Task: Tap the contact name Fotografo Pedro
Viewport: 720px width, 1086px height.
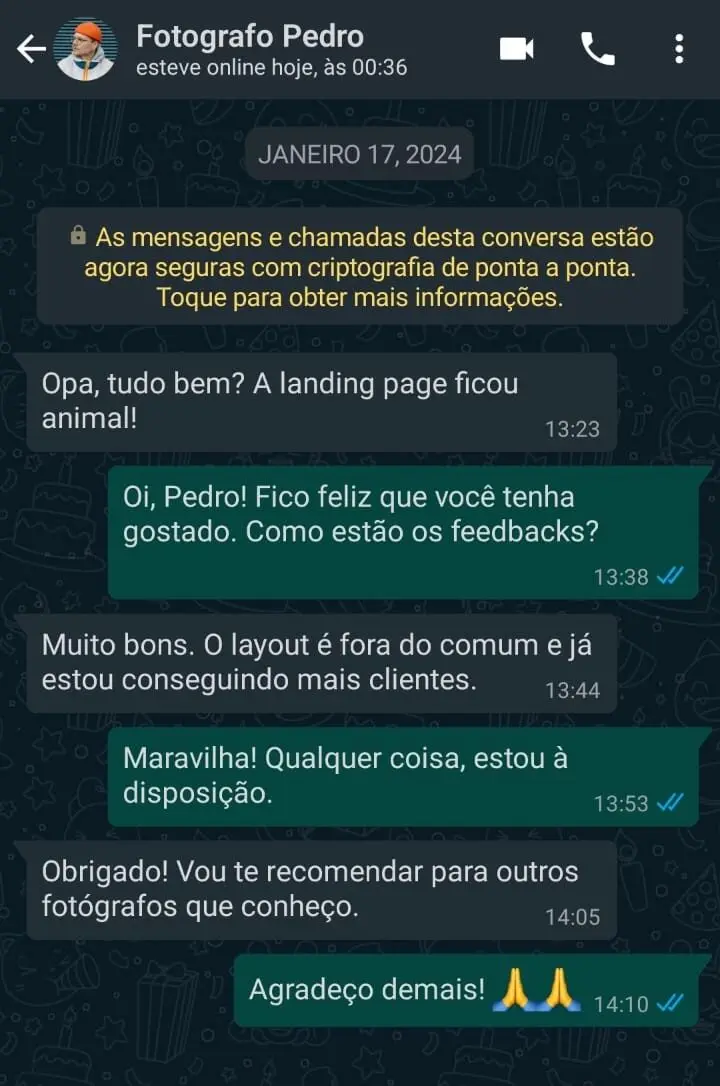Action: click(250, 36)
